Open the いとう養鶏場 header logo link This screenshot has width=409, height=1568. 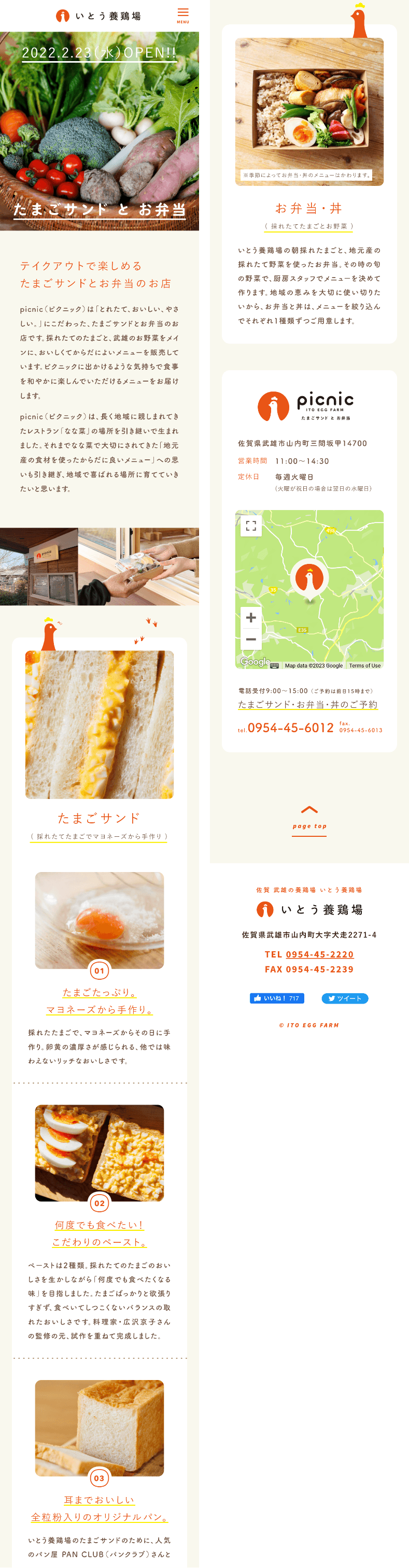pyautogui.click(x=98, y=16)
